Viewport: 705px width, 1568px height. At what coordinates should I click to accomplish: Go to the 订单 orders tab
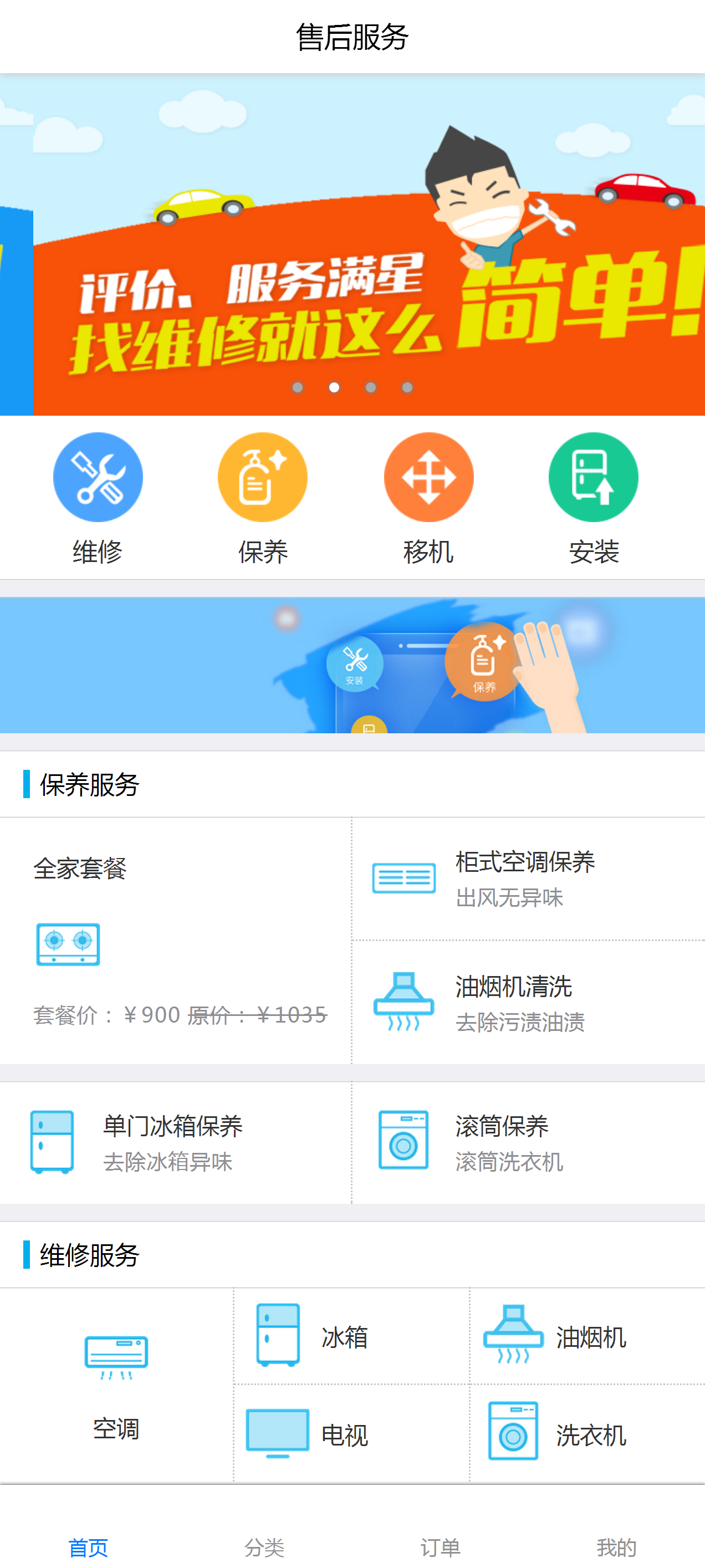[440, 1545]
